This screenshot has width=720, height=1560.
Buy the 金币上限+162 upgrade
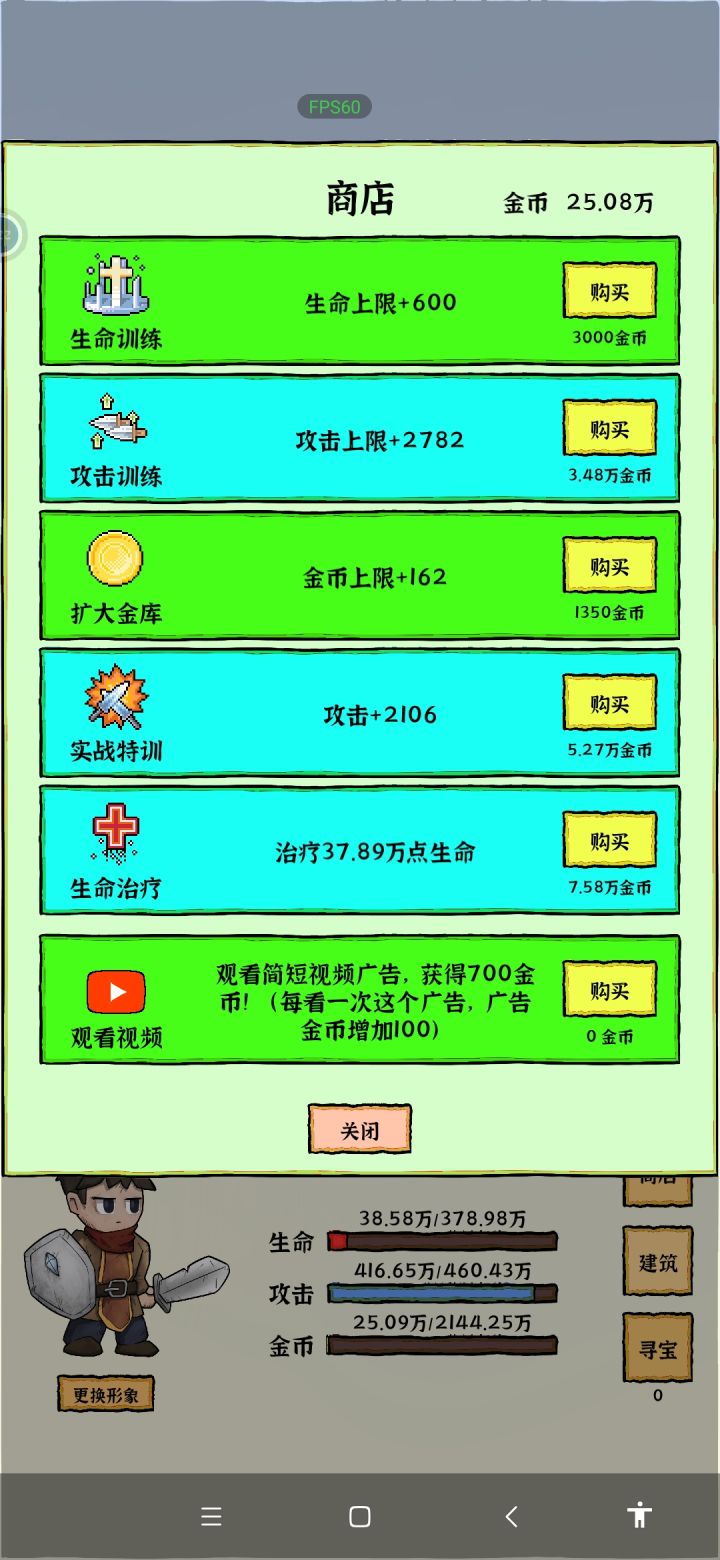click(x=610, y=566)
